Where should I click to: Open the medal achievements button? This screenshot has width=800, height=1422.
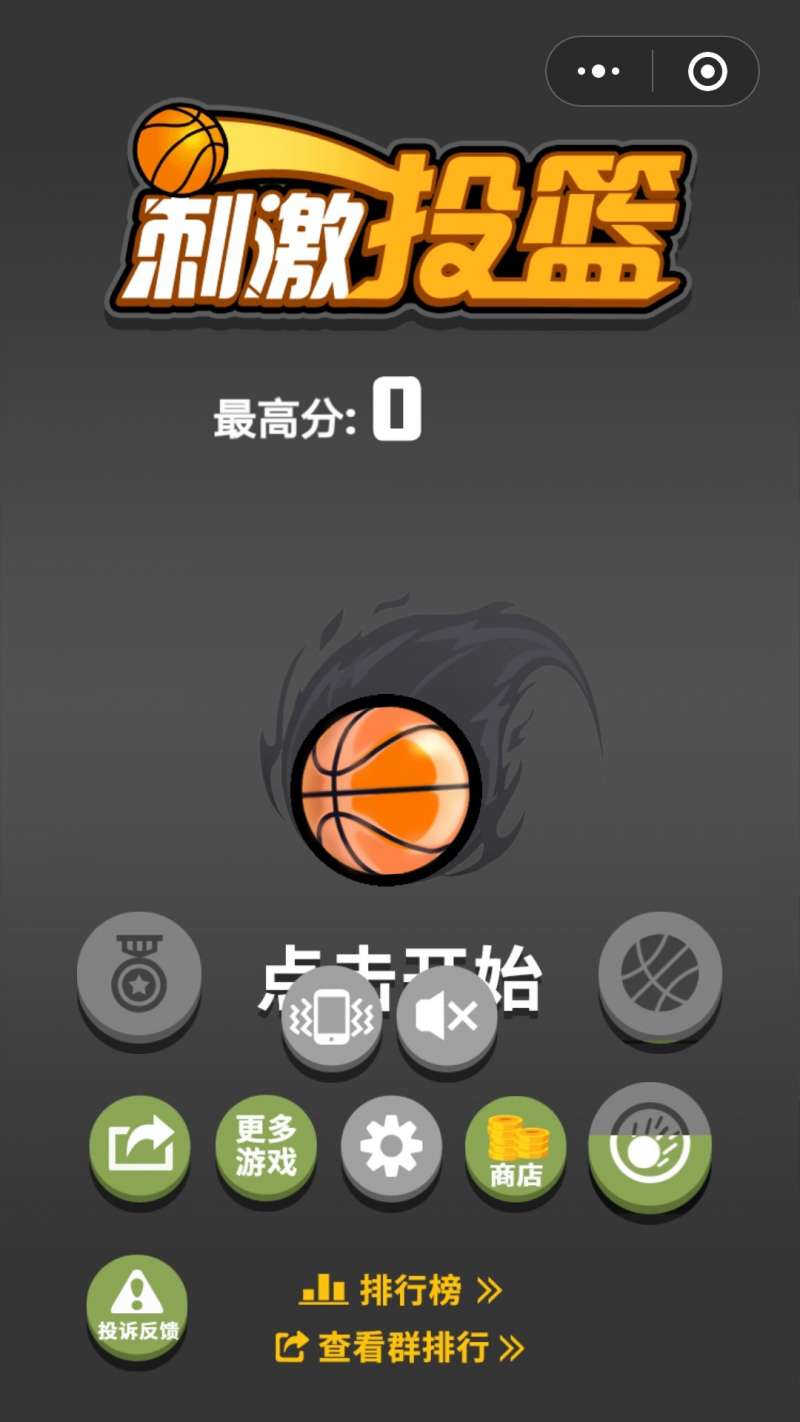139,974
